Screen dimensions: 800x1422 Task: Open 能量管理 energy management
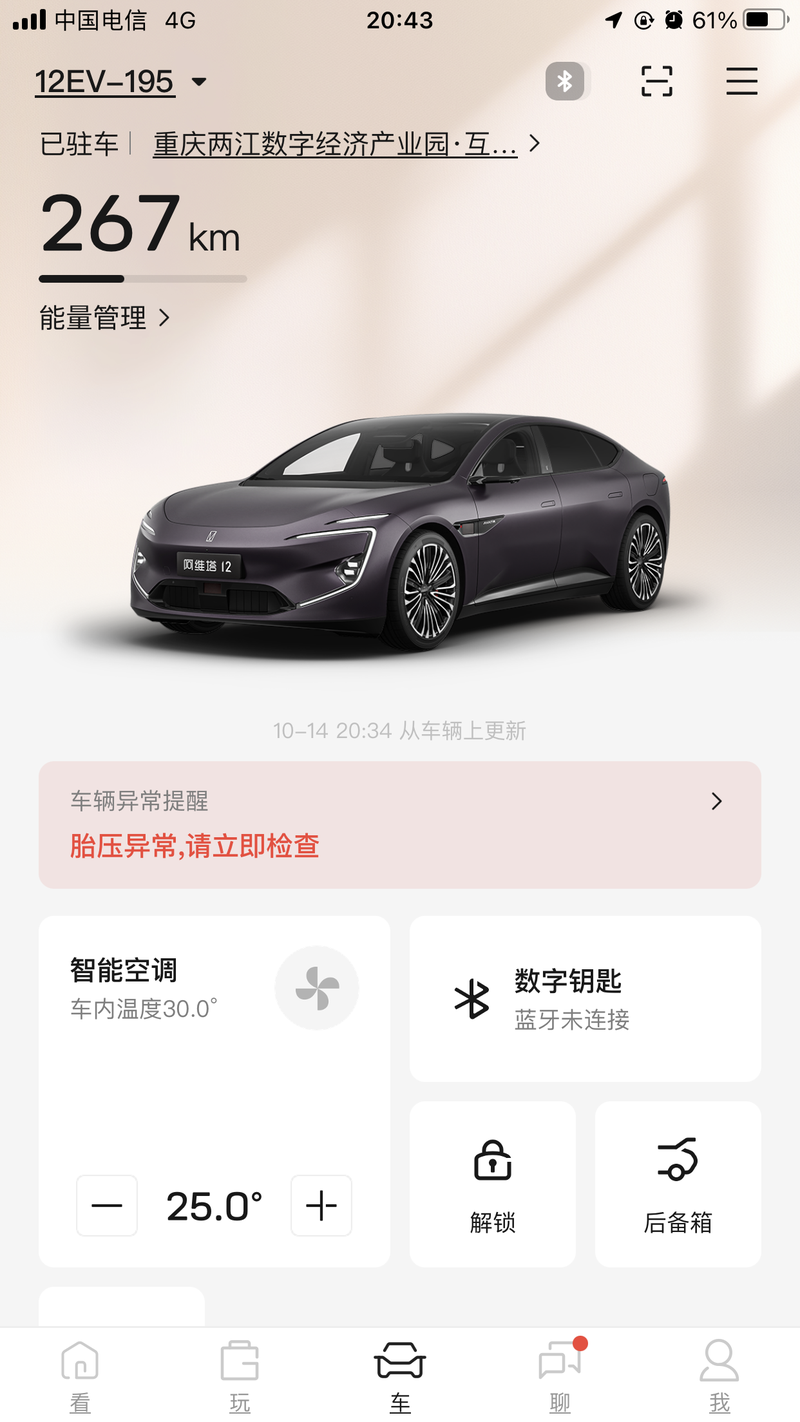click(105, 318)
